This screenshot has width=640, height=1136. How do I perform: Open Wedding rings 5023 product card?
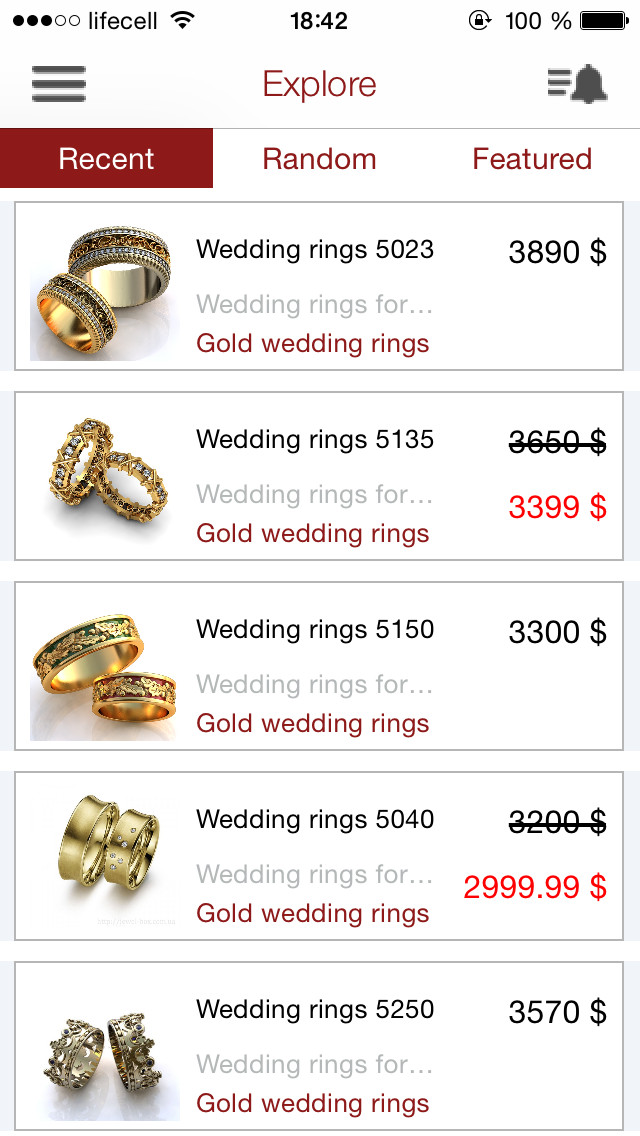[x=319, y=287]
